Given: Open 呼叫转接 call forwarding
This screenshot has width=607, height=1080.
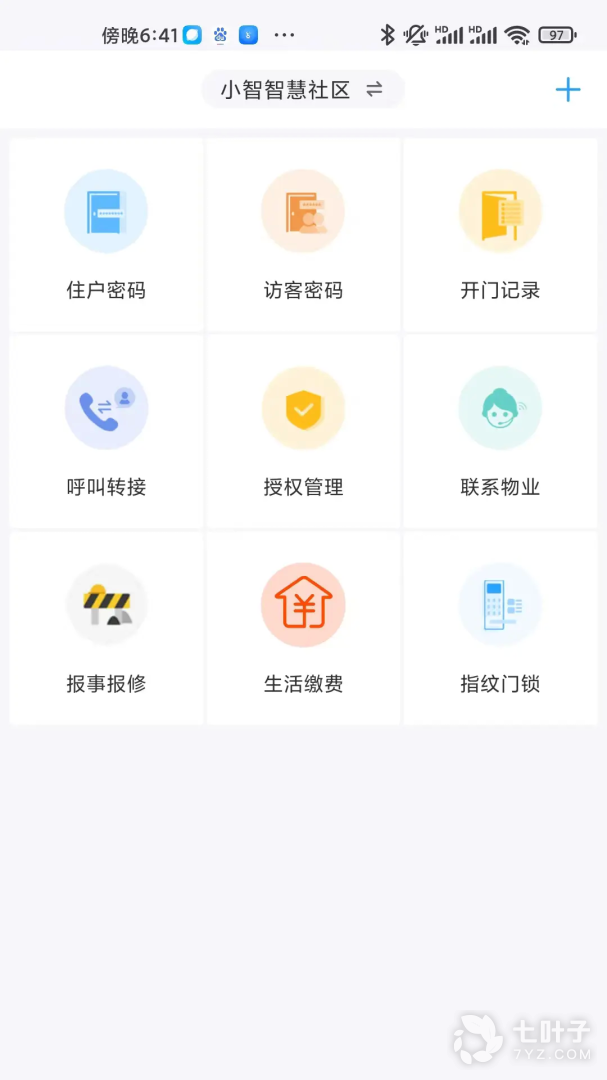Looking at the screenshot, I should 106,432.
